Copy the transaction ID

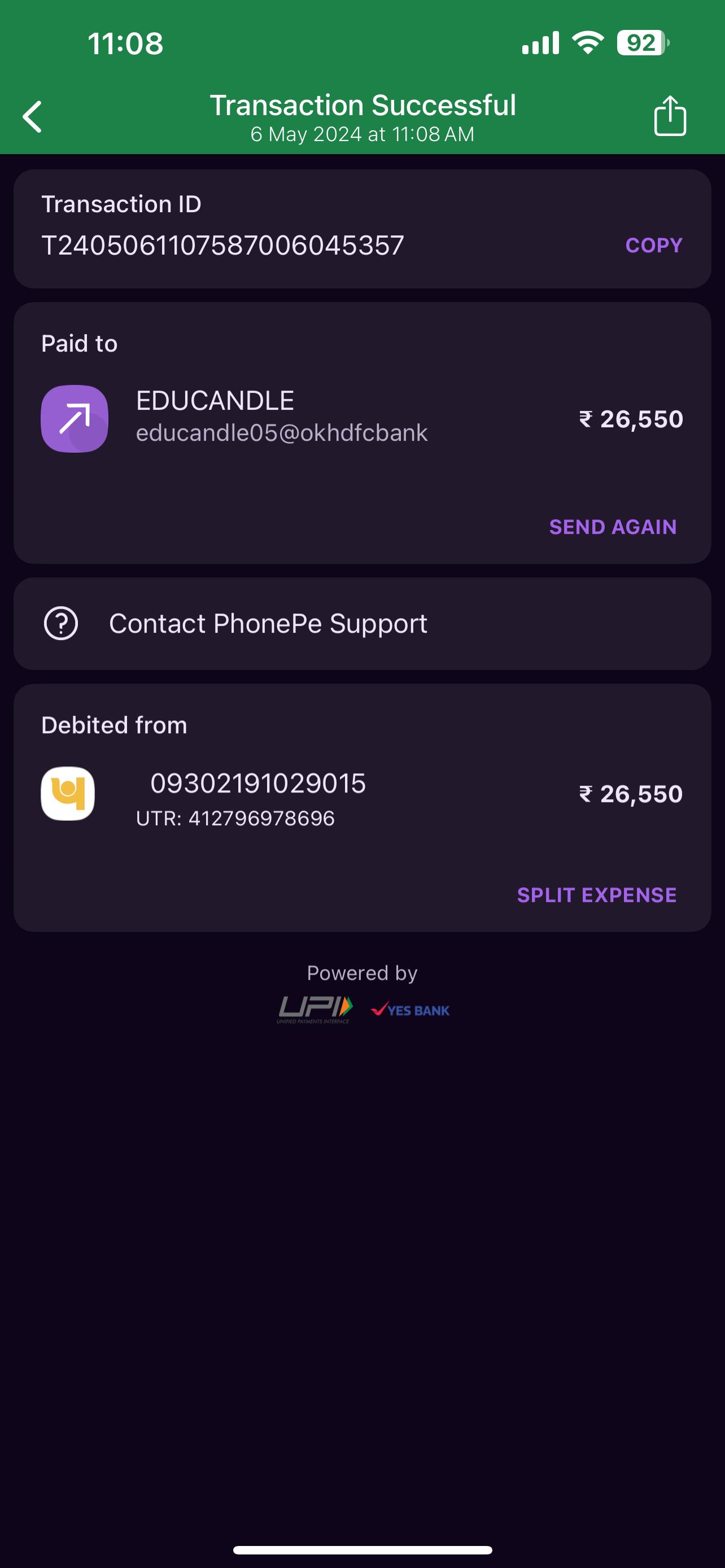[x=653, y=246]
